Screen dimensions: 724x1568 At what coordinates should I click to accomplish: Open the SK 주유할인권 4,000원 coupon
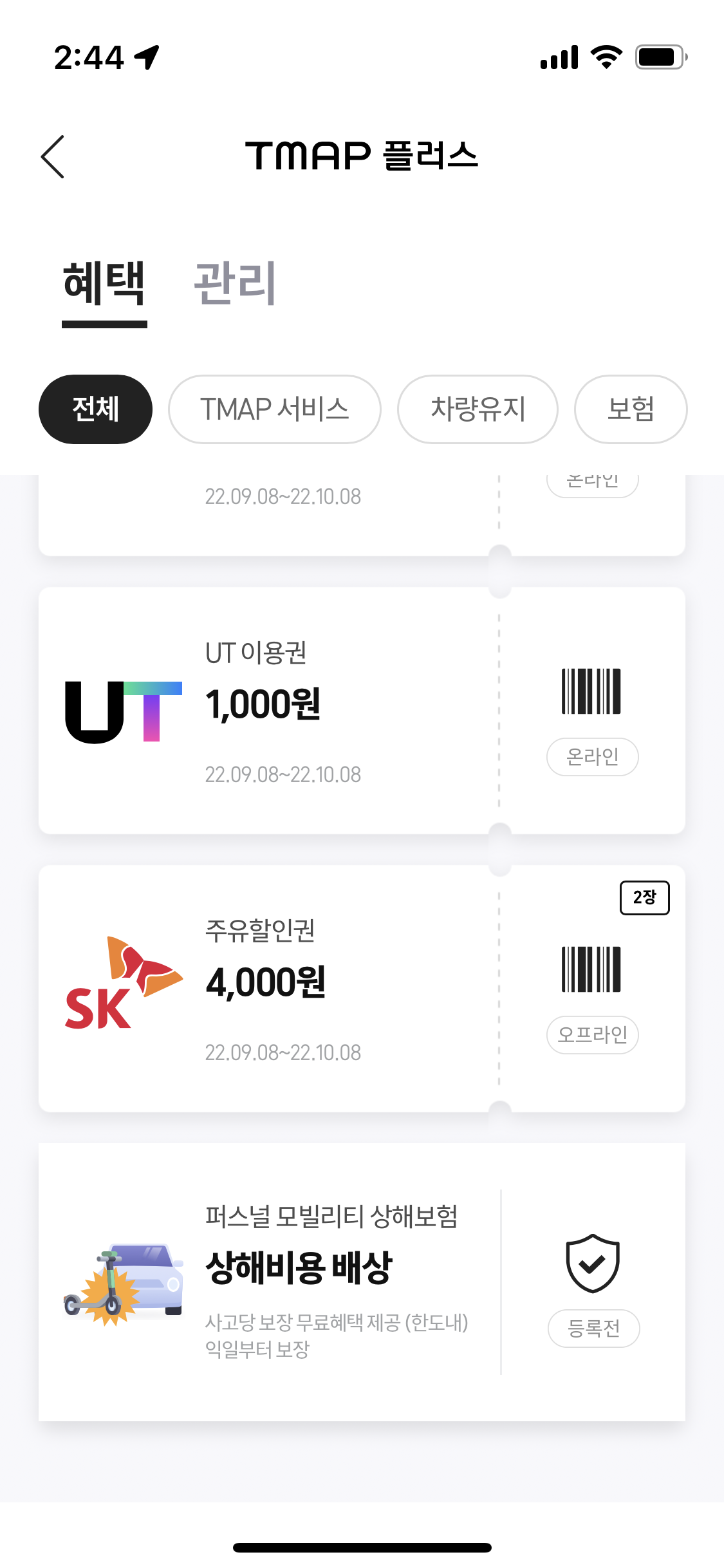[362, 989]
